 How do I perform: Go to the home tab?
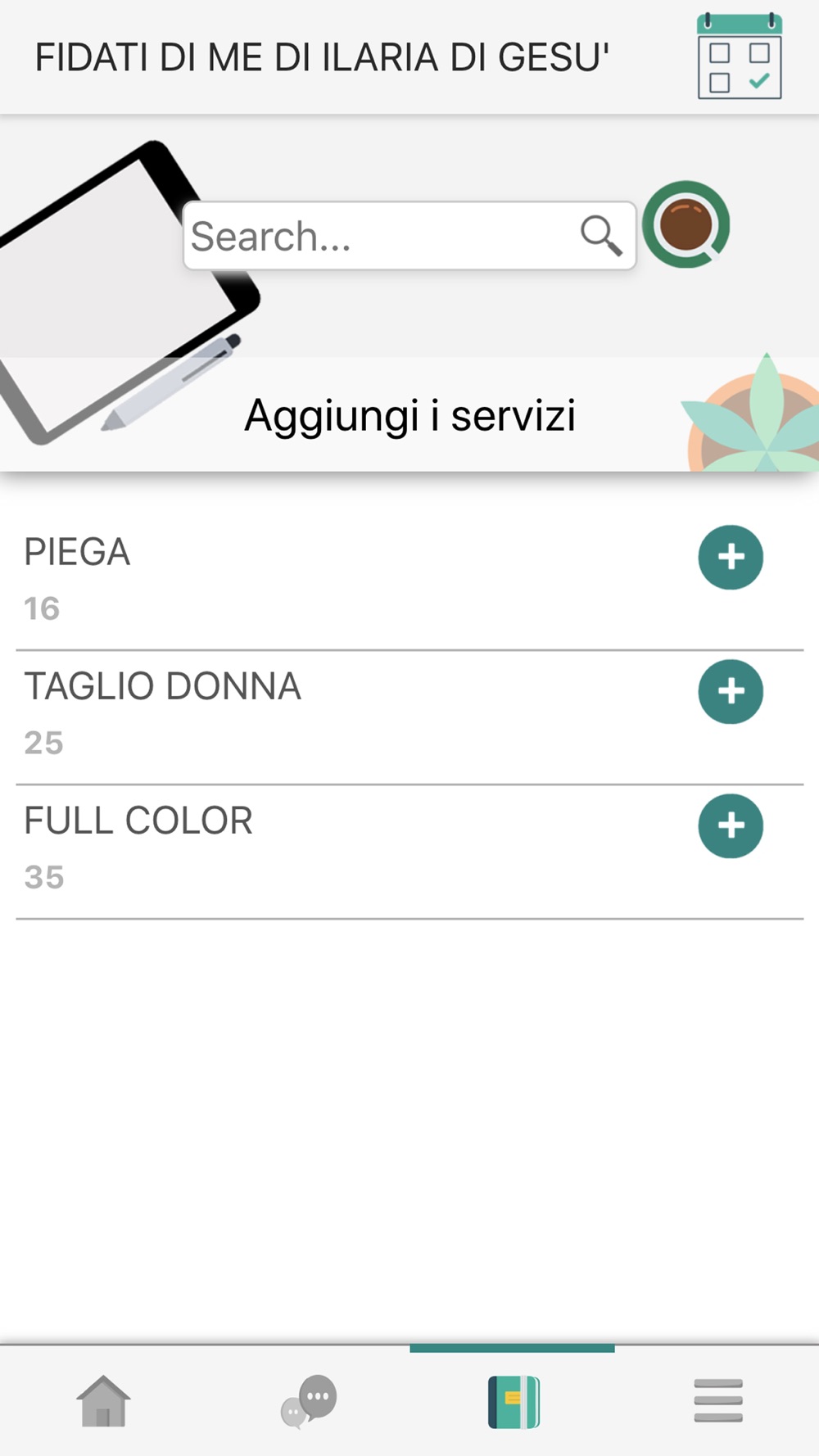click(103, 1401)
